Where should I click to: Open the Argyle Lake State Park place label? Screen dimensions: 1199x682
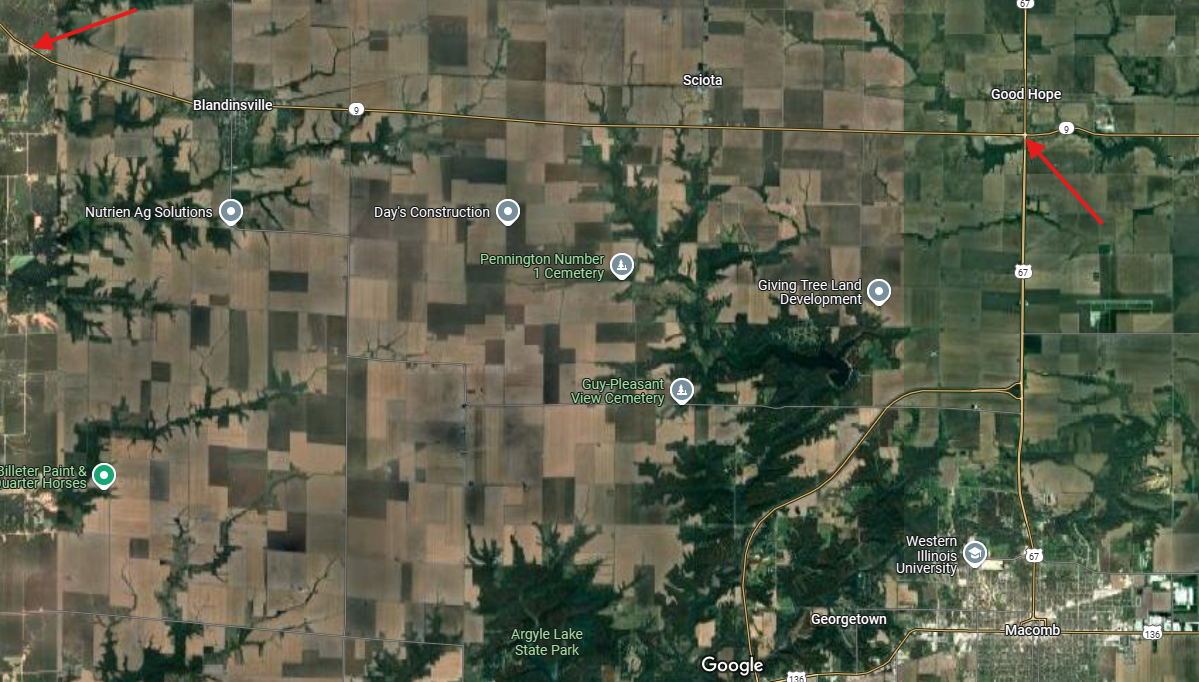click(546, 642)
